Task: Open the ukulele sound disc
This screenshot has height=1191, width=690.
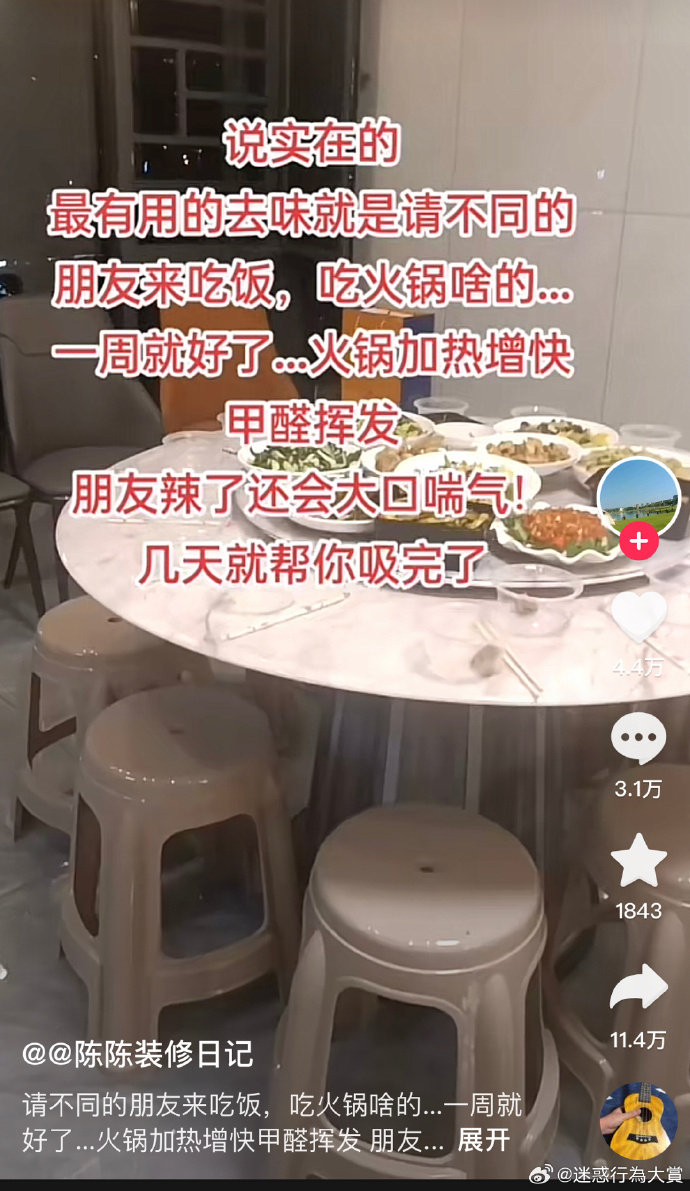Action: pyautogui.click(x=638, y=1121)
